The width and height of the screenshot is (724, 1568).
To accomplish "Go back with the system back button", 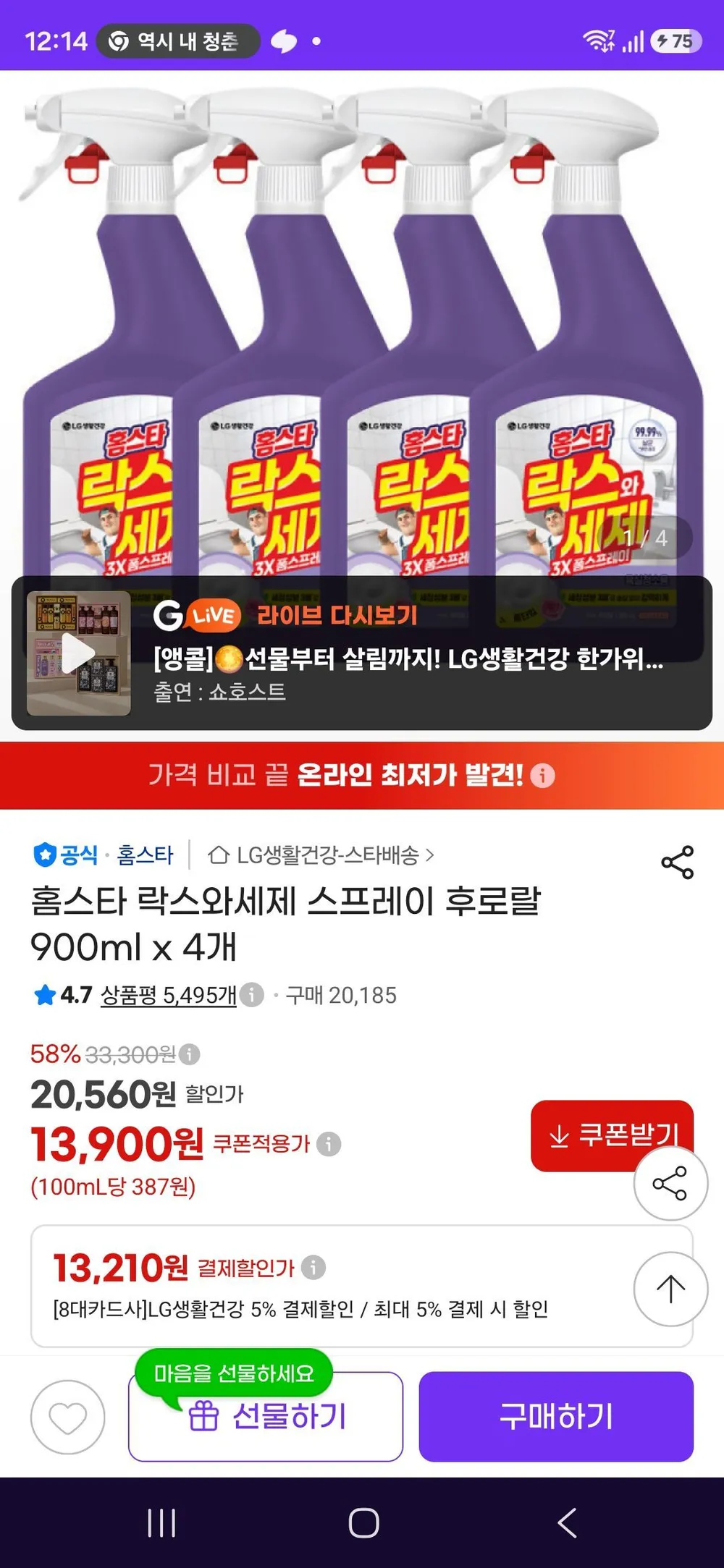I will point(567,1522).
